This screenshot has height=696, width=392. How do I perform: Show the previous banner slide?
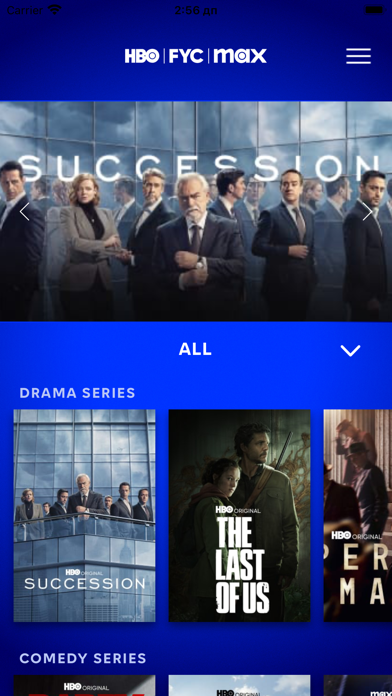(x=24, y=211)
